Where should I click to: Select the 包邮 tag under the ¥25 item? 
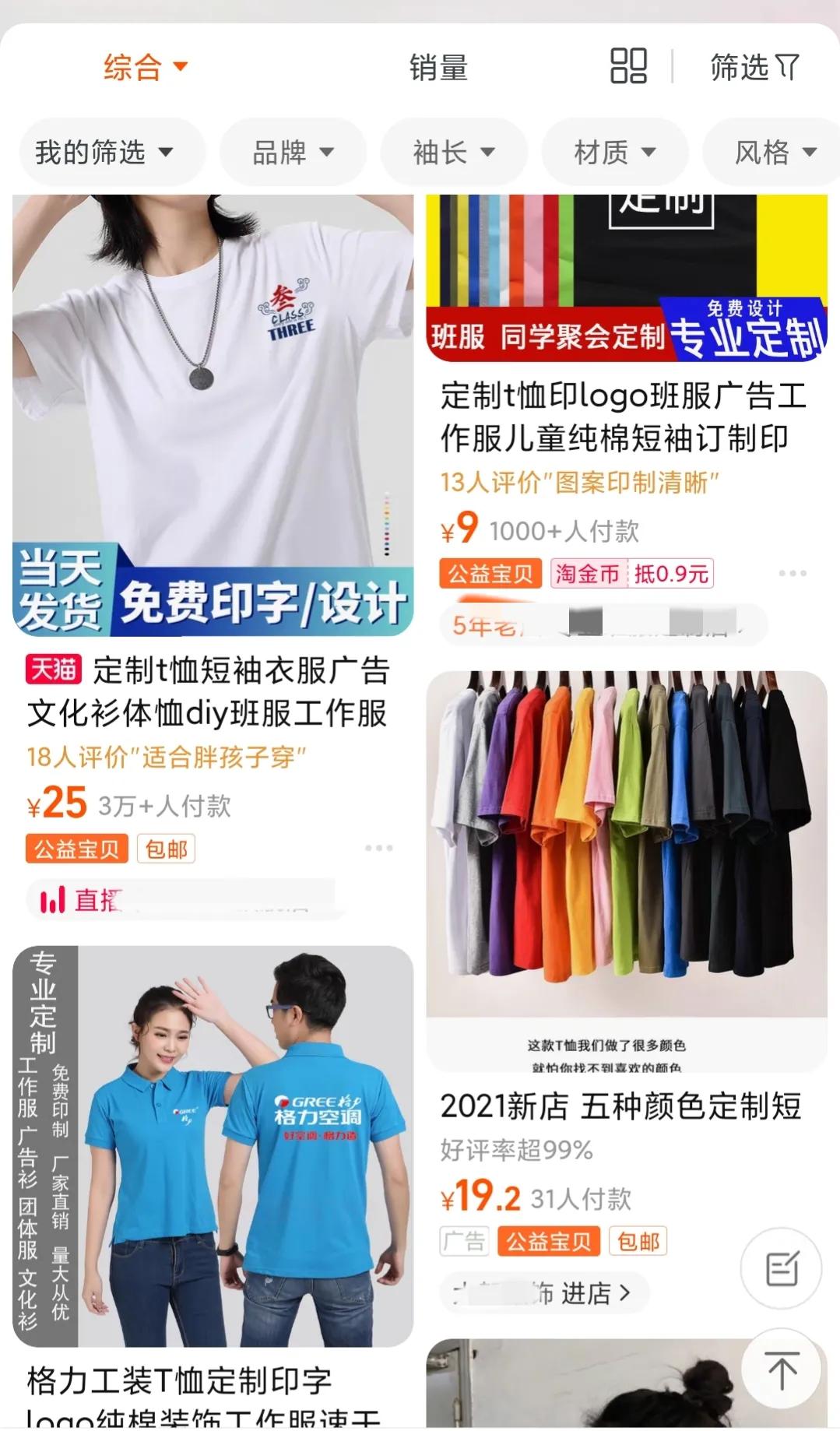(x=167, y=849)
